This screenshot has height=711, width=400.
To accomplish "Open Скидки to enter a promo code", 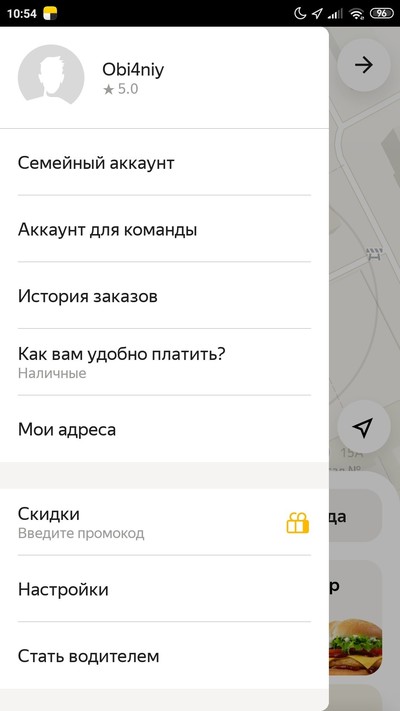I will [164, 522].
